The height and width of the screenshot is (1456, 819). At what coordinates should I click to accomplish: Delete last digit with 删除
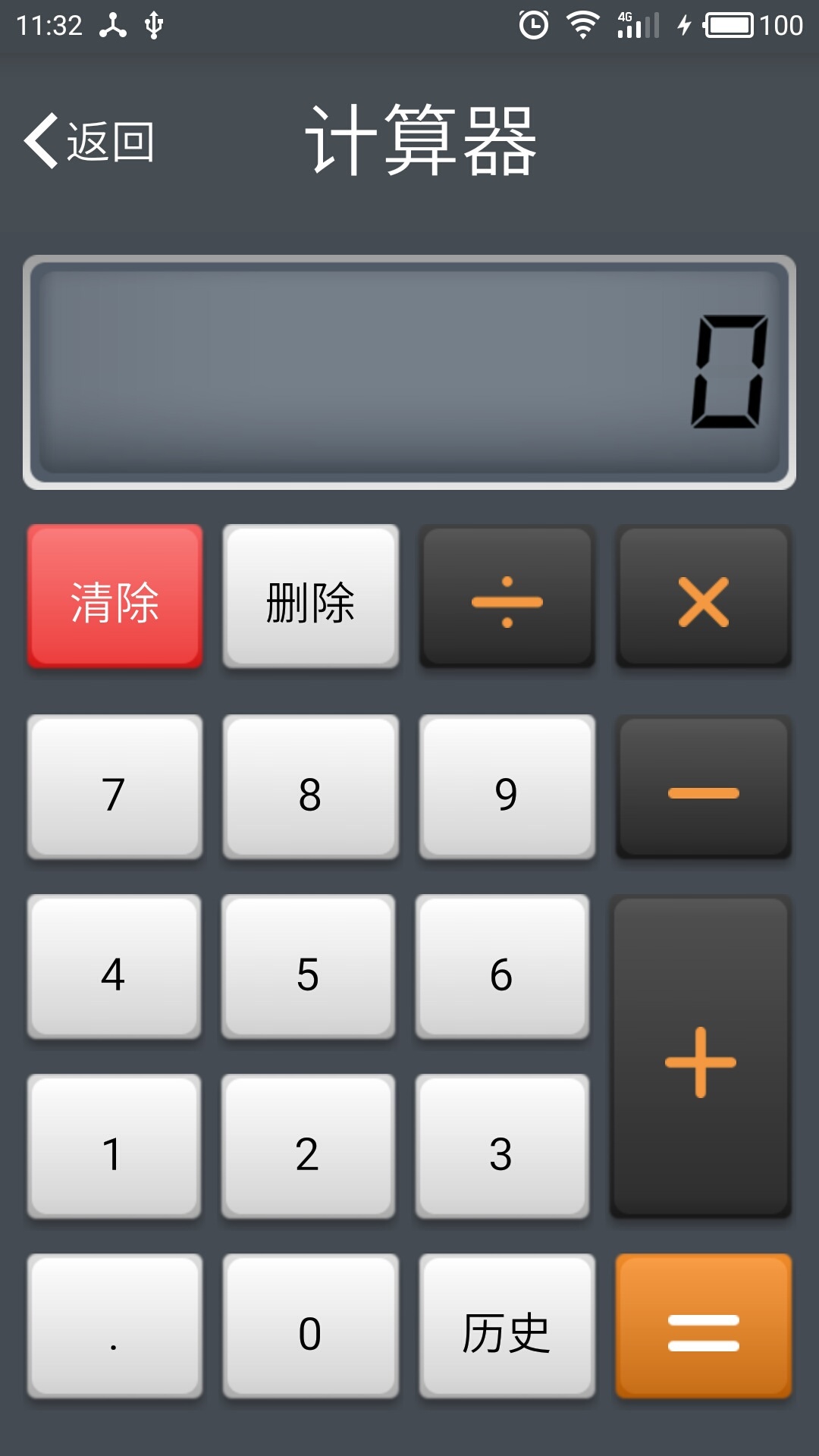coord(310,597)
